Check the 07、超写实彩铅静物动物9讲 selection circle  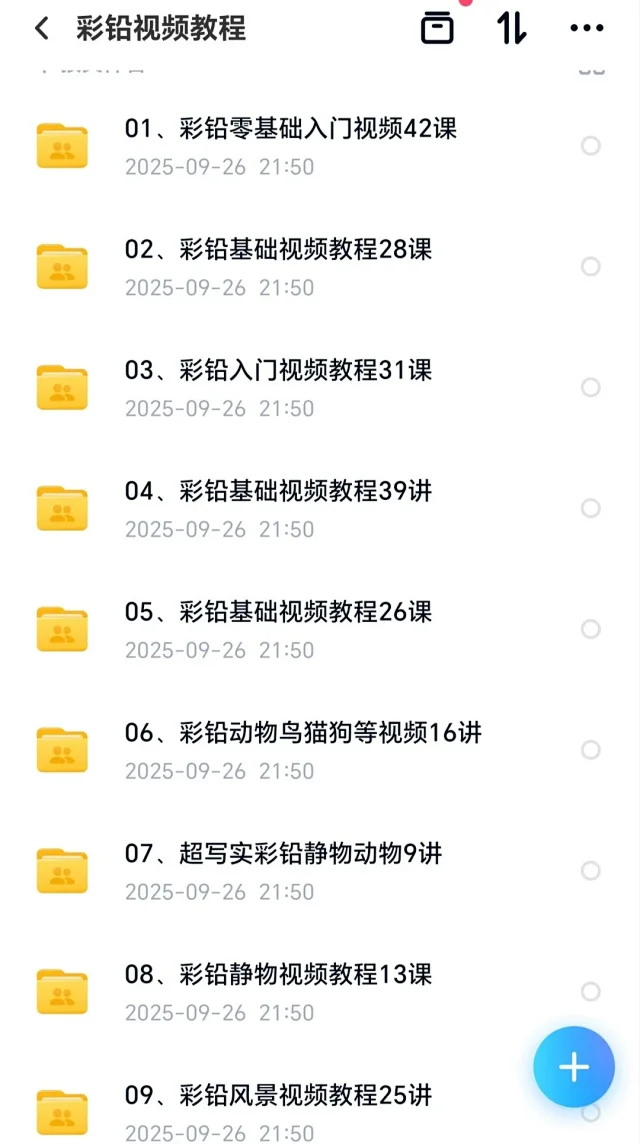591,872
